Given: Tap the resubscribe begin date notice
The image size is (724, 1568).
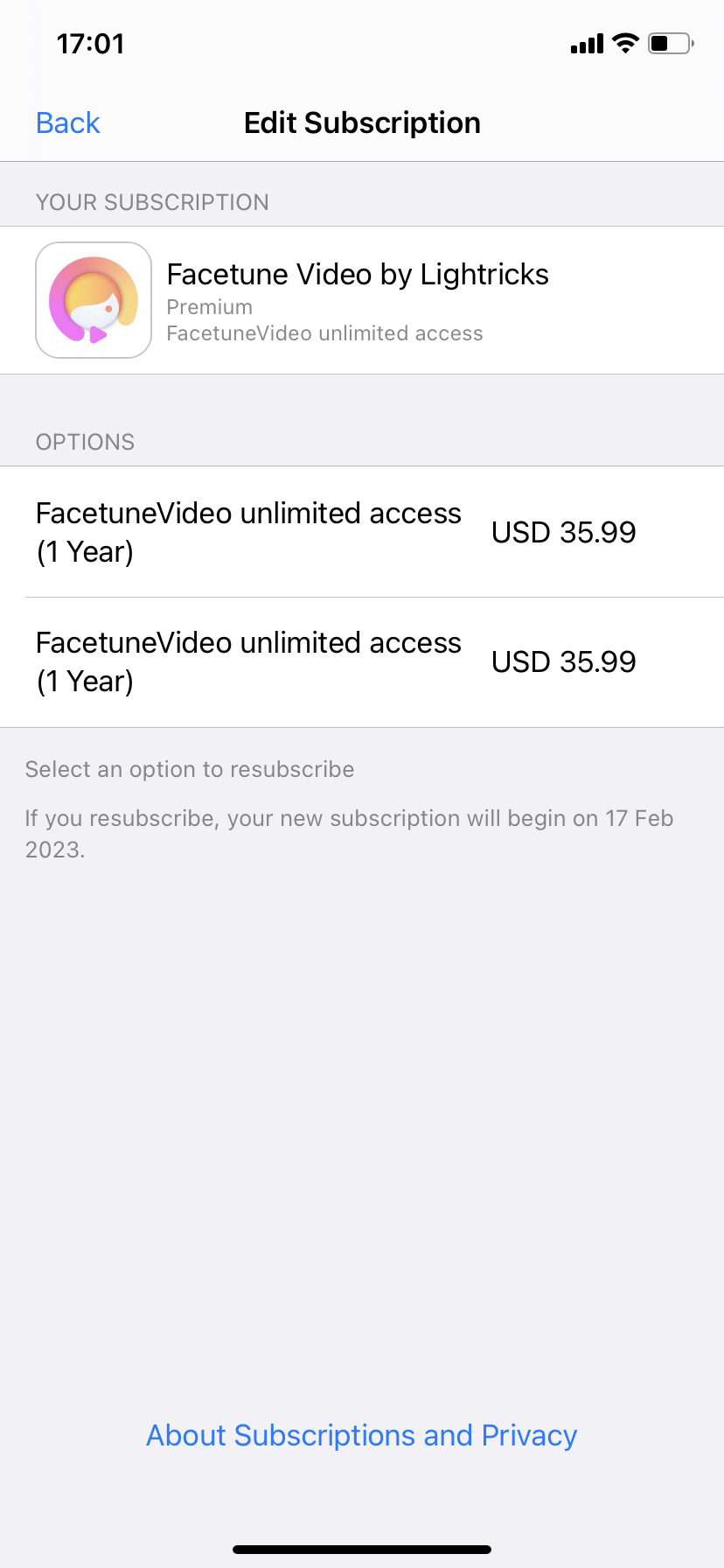Looking at the screenshot, I should (349, 833).
